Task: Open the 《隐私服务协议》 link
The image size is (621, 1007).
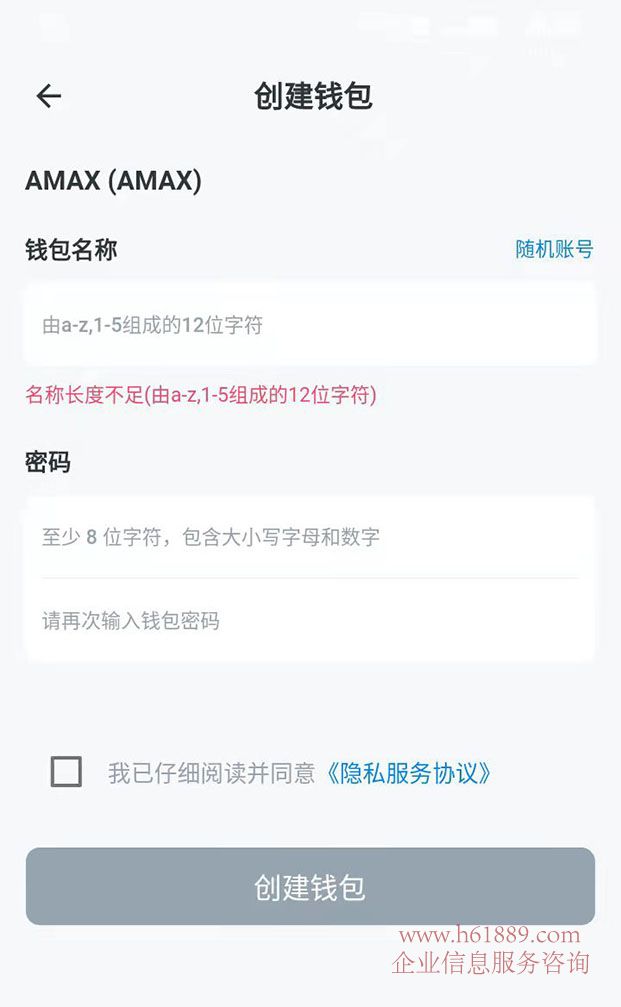Action: tap(409, 773)
